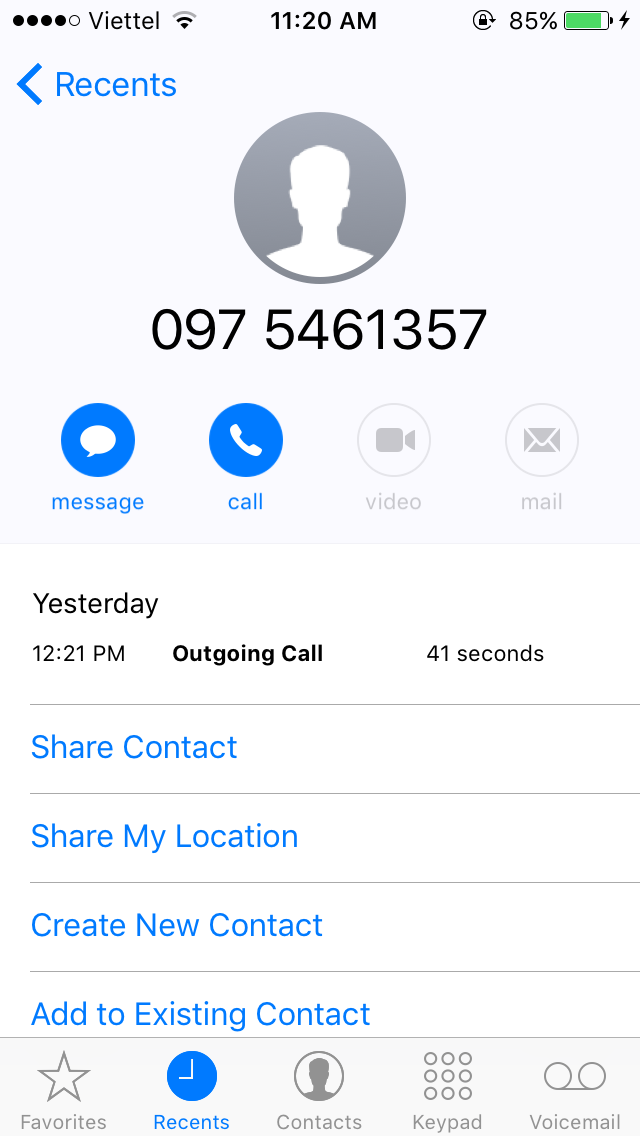The image size is (640, 1136).
Task: Send a message to 097 5461357
Action: pyautogui.click(x=98, y=440)
